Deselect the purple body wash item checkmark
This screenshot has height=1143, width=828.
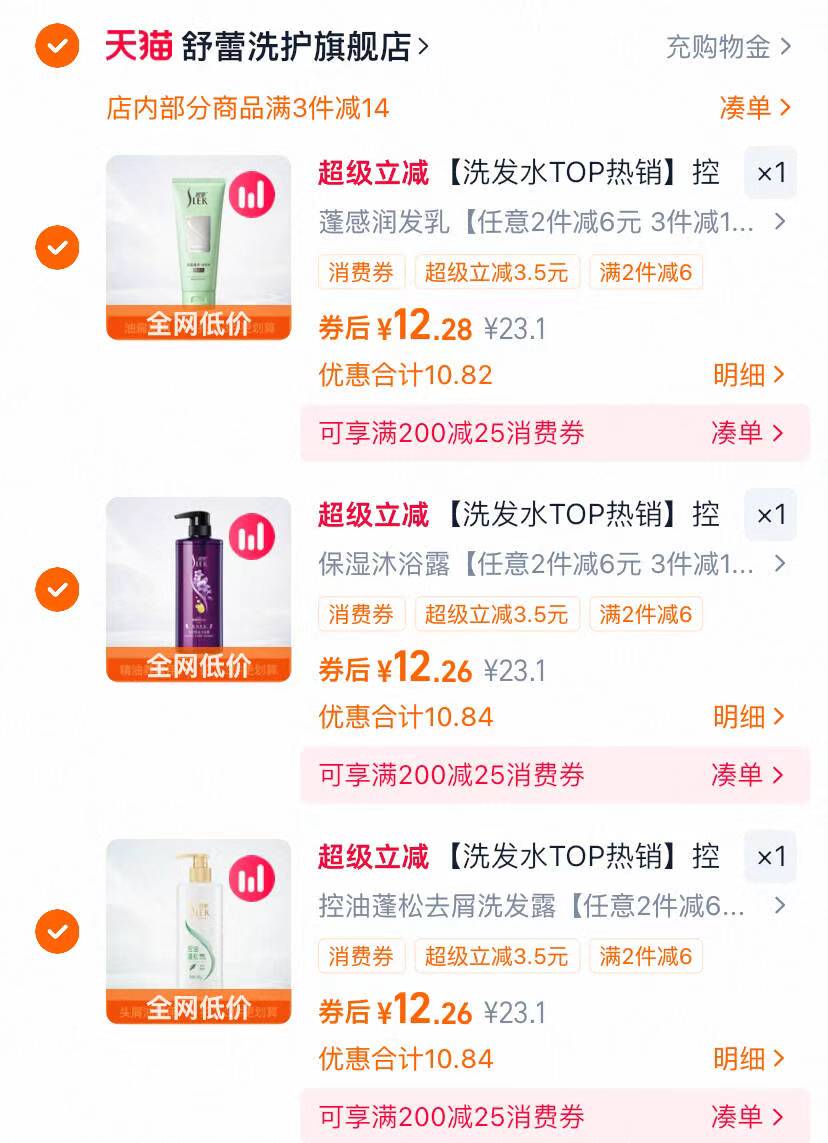[56, 589]
